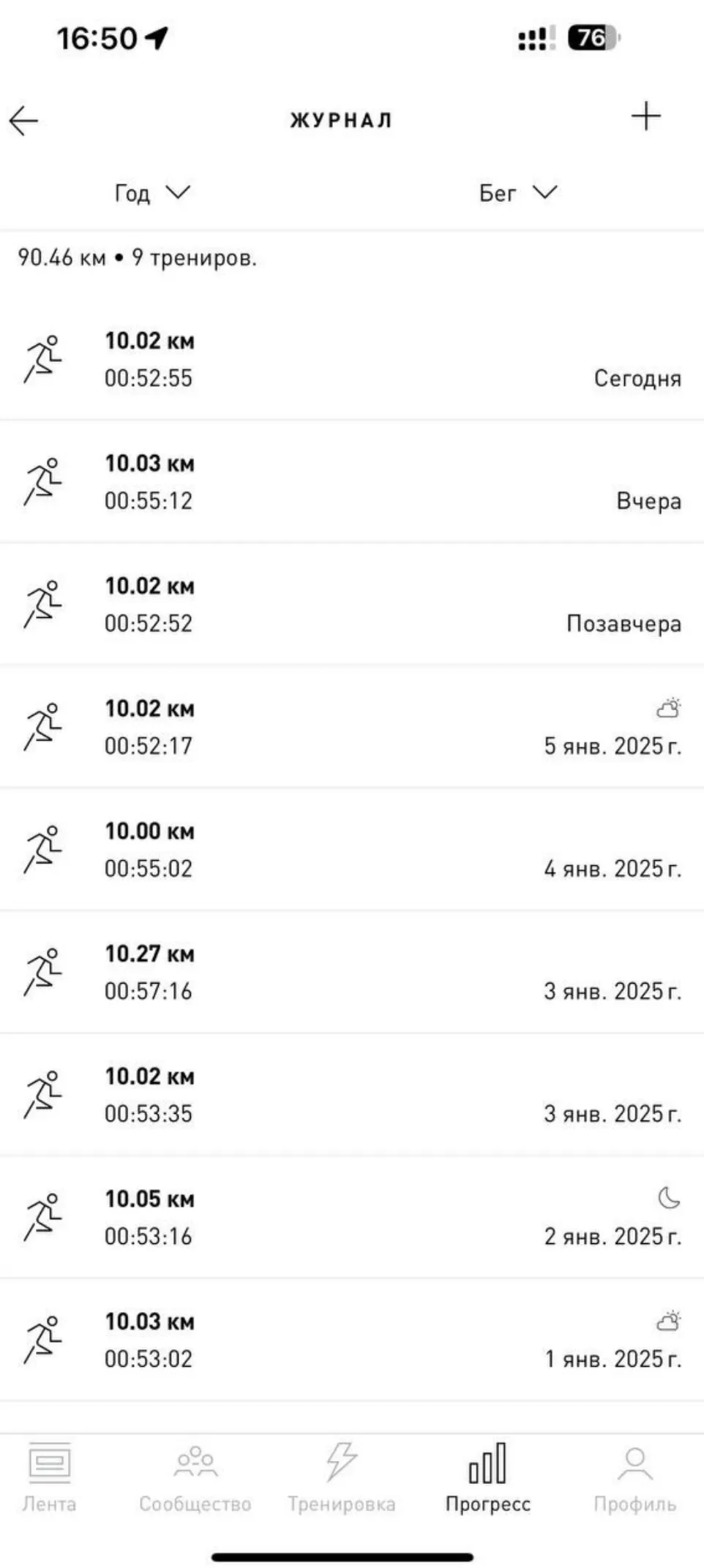704x1568 pixels.
Task: Go back using the arrow icon
Action: 23,121
